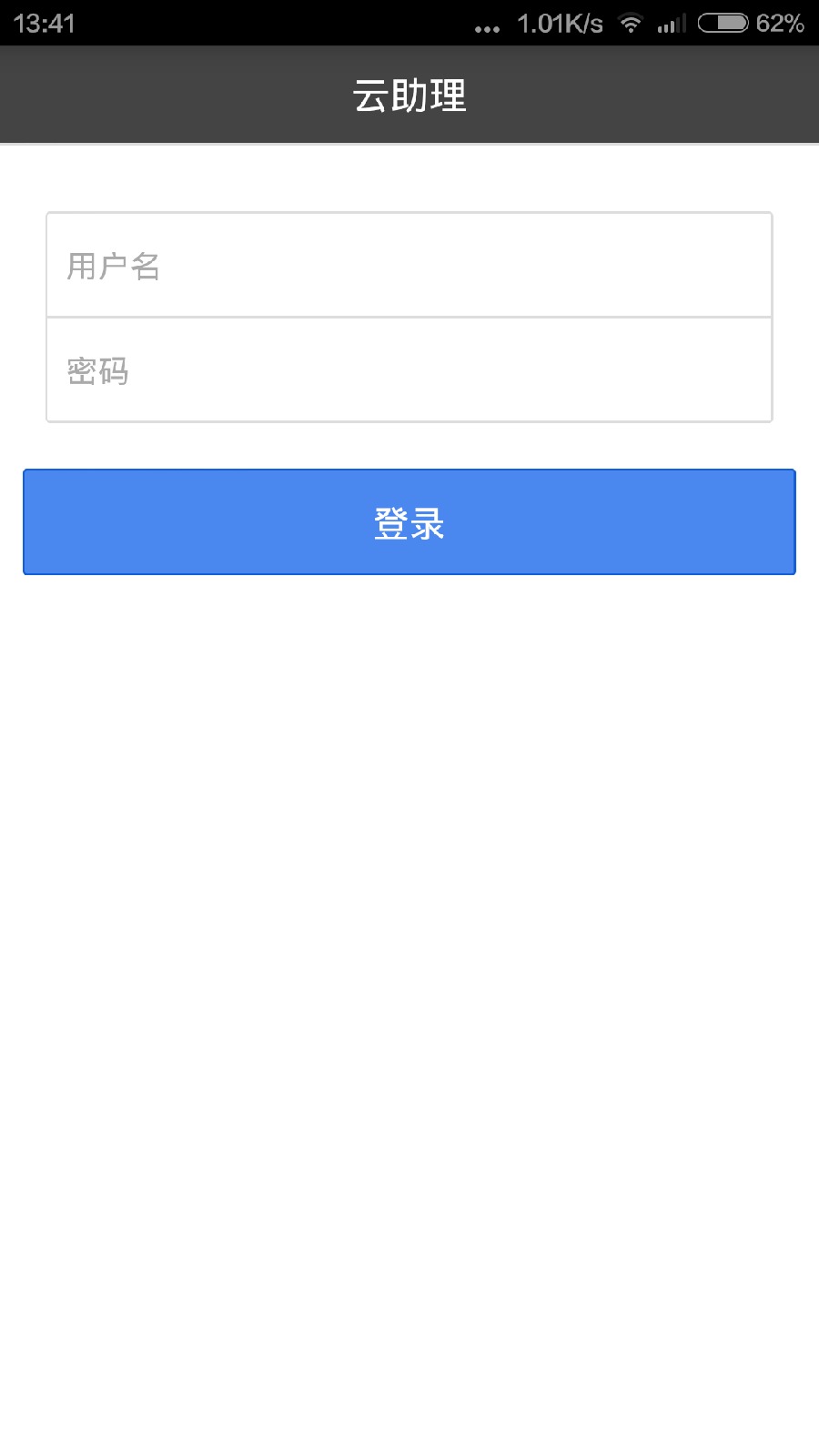Tap the battery indicator icon
This screenshot has width=819, height=1456.
click(x=723, y=24)
